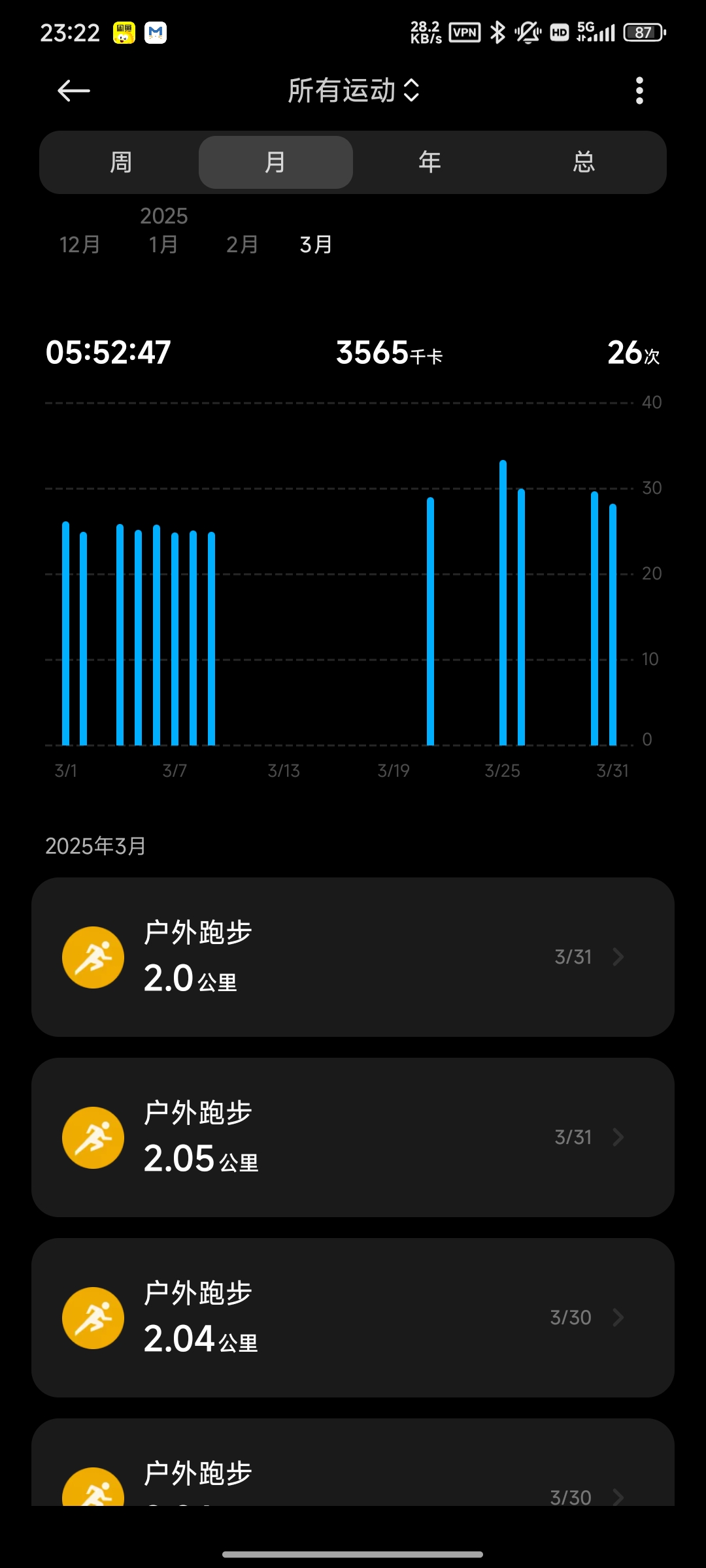Switch to the 周 tab
The width and height of the screenshot is (706, 1568).
click(x=121, y=162)
